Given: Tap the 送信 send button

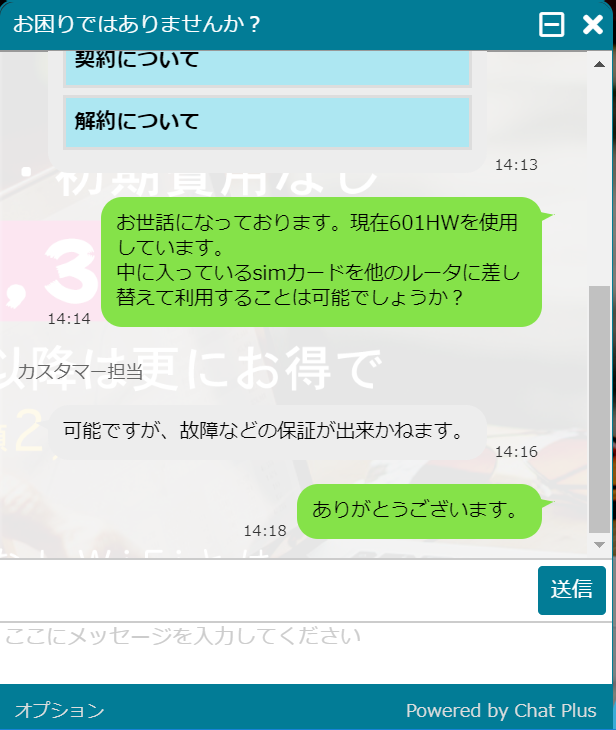Looking at the screenshot, I should tap(572, 590).
